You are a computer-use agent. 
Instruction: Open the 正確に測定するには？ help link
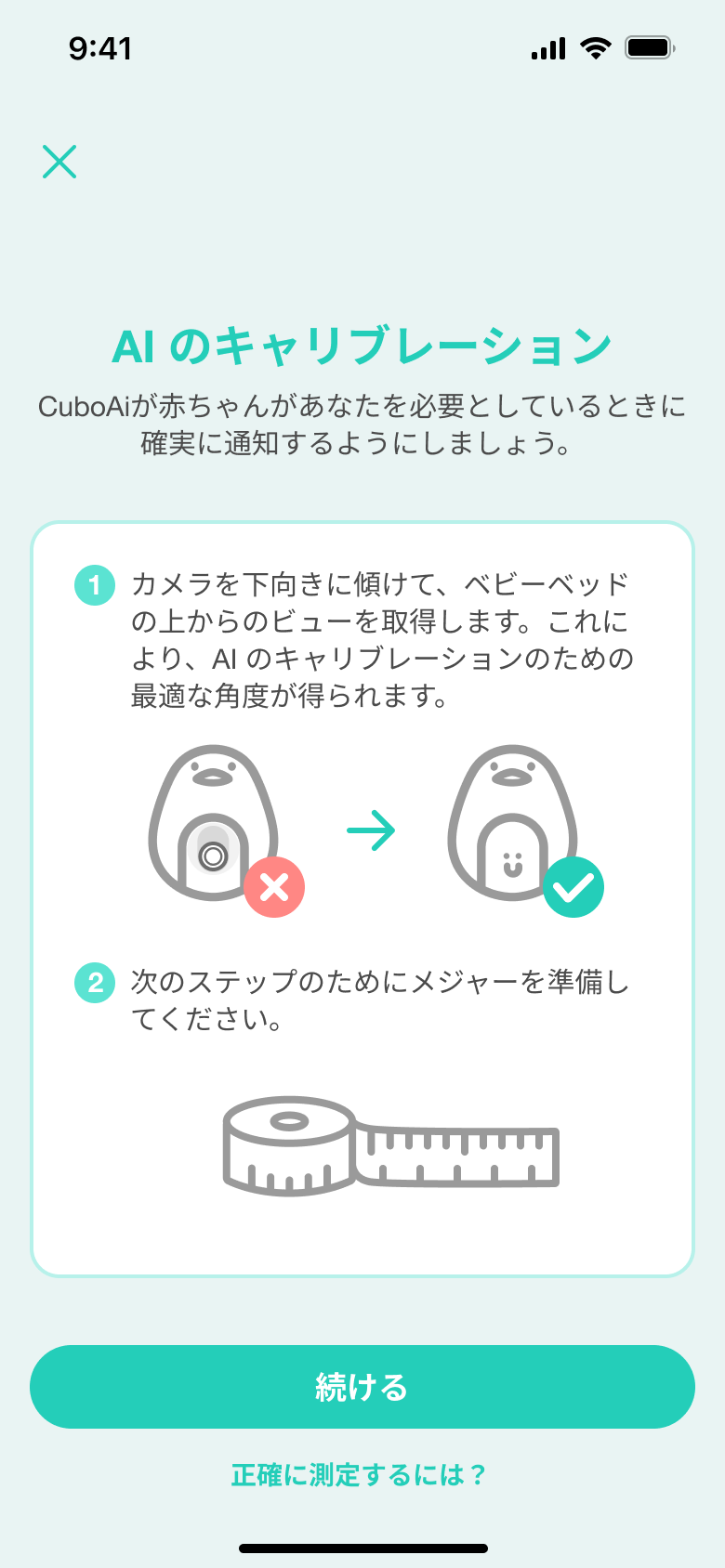[x=359, y=1474]
